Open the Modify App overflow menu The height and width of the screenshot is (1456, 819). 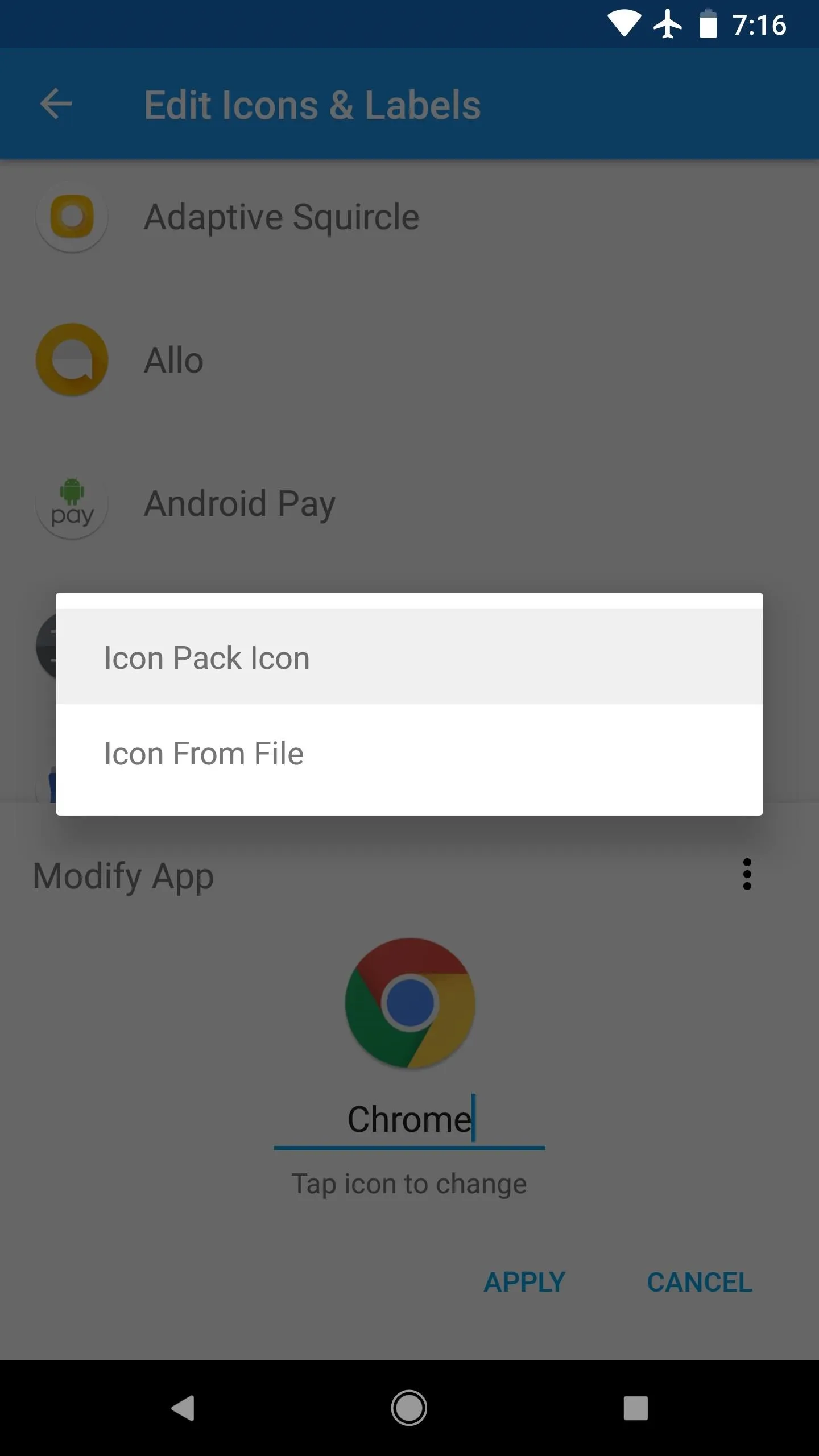point(747,874)
